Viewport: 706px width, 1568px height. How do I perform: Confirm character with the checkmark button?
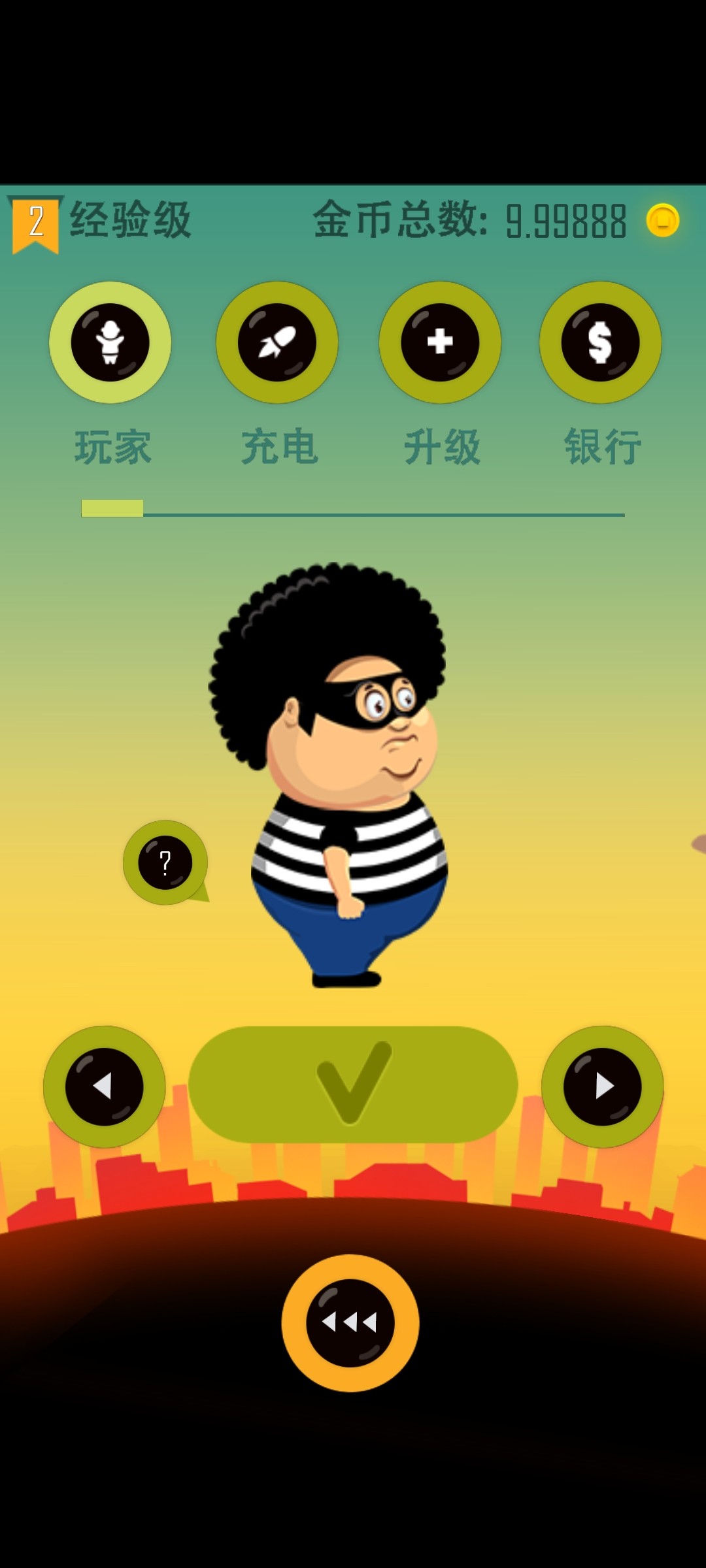pos(353,1084)
